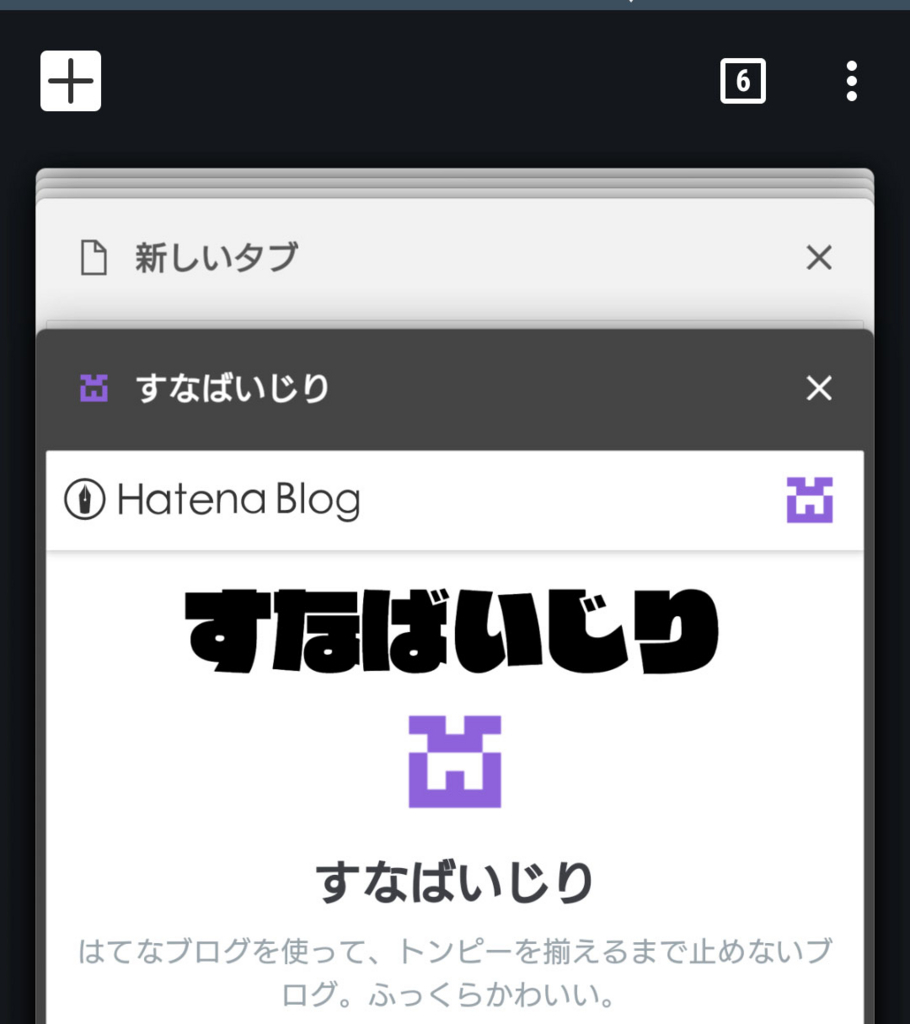This screenshot has height=1024, width=910.
Task: Tap the purple Hatena icon in the page header
Action: 812,500
